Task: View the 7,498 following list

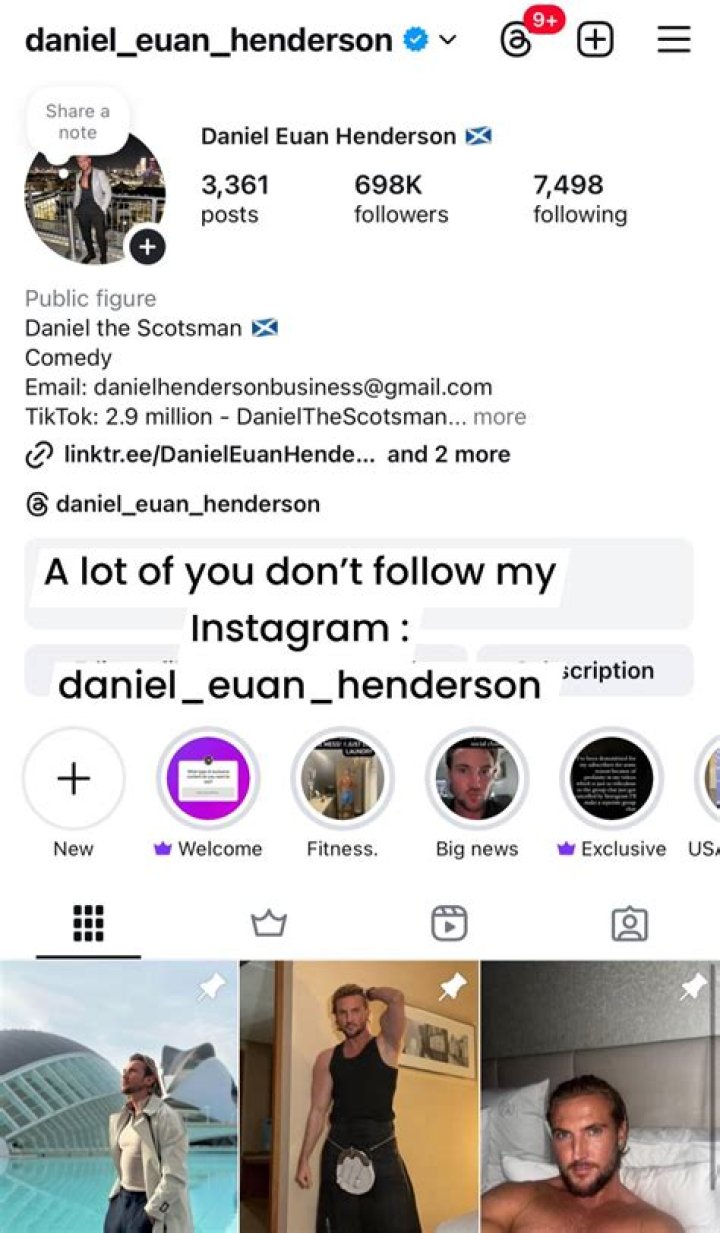Action: pos(580,198)
